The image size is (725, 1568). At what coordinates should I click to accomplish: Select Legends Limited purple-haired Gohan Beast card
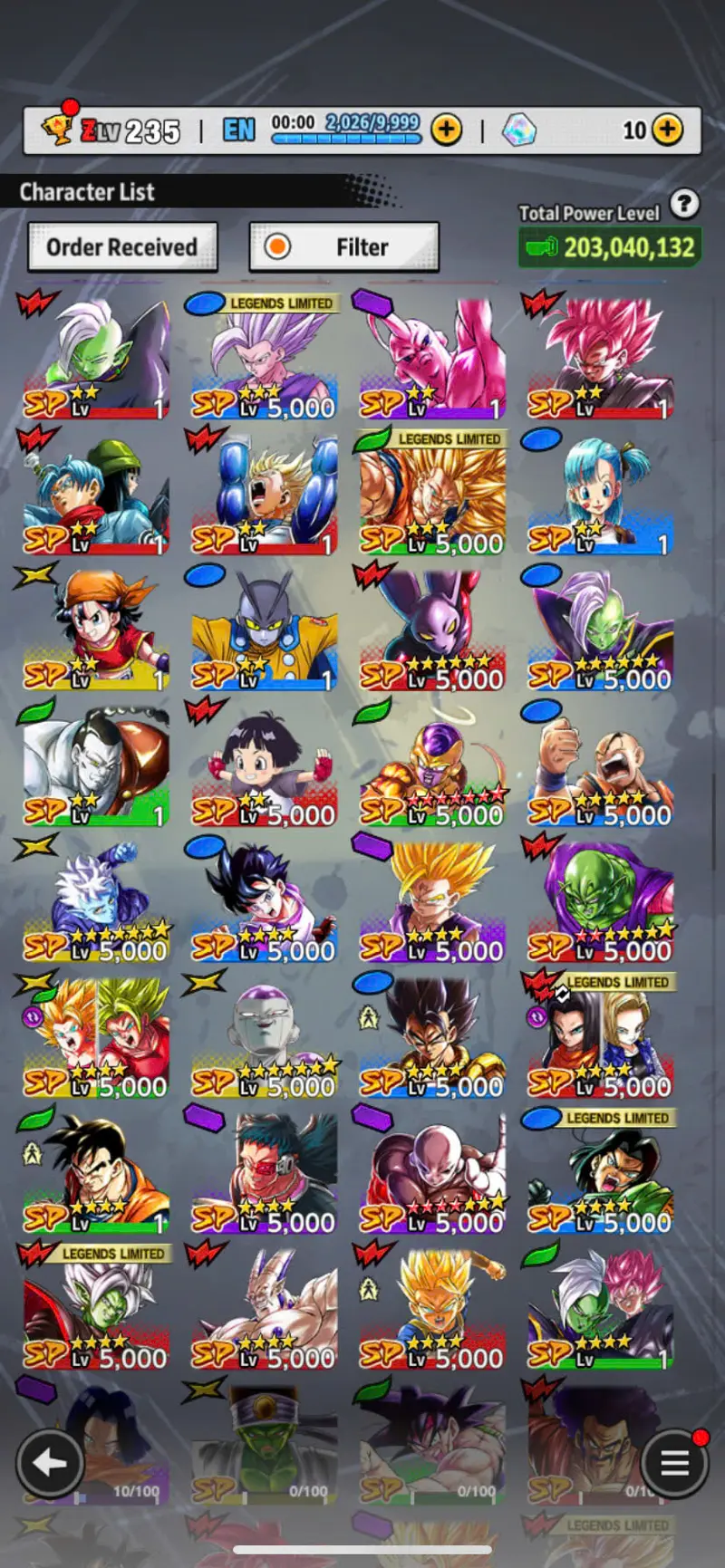(264, 358)
